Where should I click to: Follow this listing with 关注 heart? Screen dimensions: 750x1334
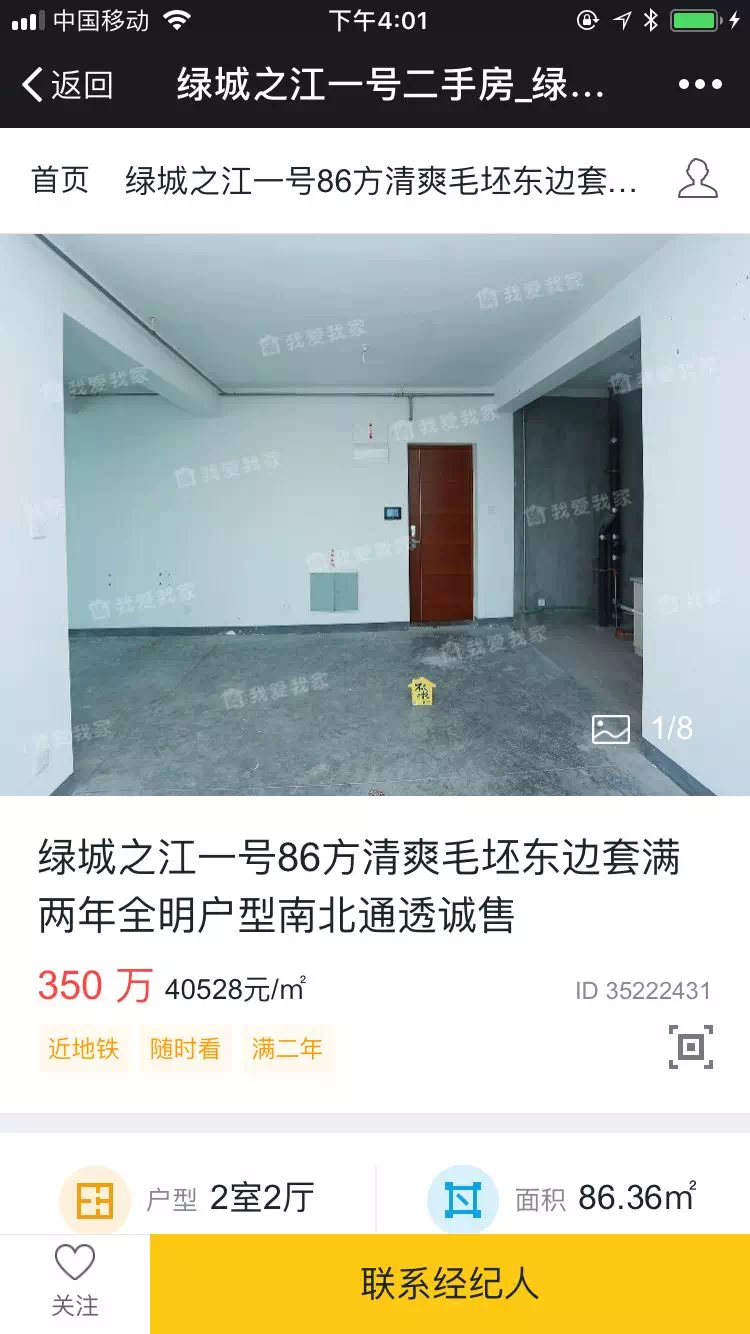[x=75, y=1281]
